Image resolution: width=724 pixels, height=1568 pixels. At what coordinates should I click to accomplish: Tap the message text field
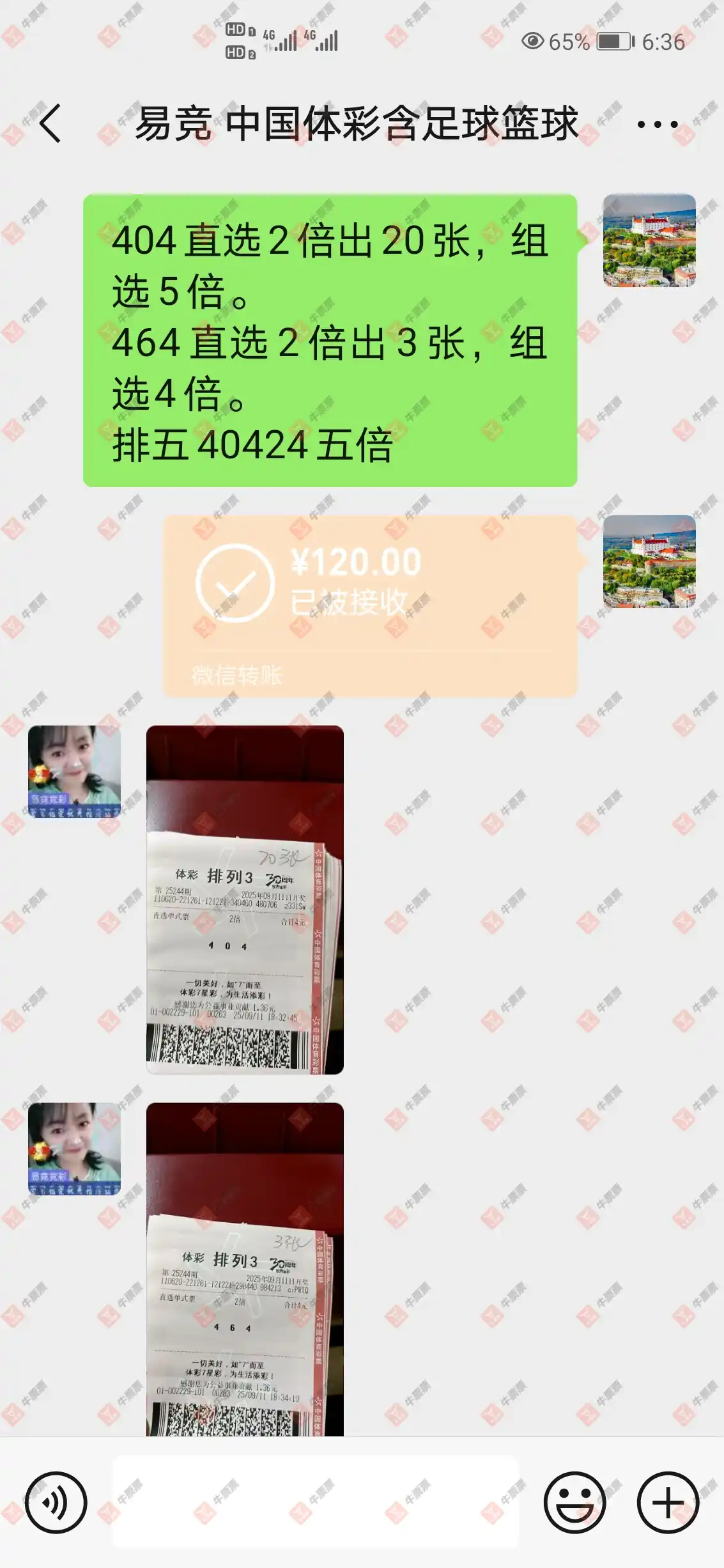[316, 1502]
